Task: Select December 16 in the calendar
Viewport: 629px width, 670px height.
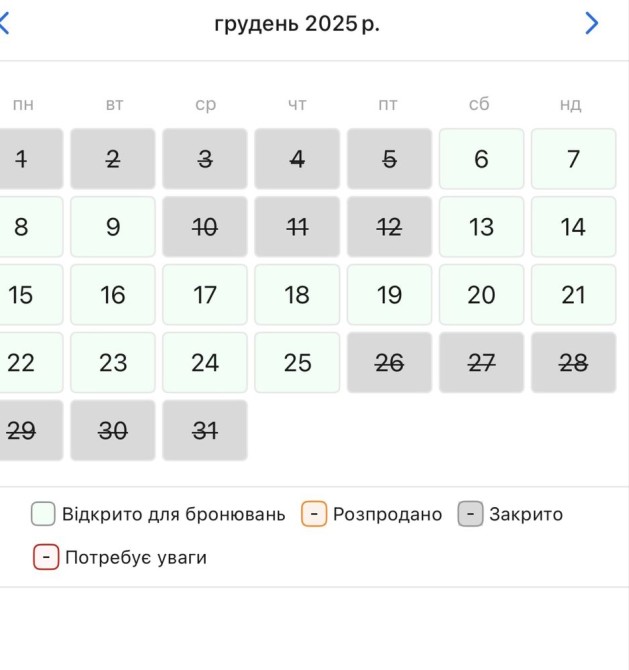Action: 113,295
